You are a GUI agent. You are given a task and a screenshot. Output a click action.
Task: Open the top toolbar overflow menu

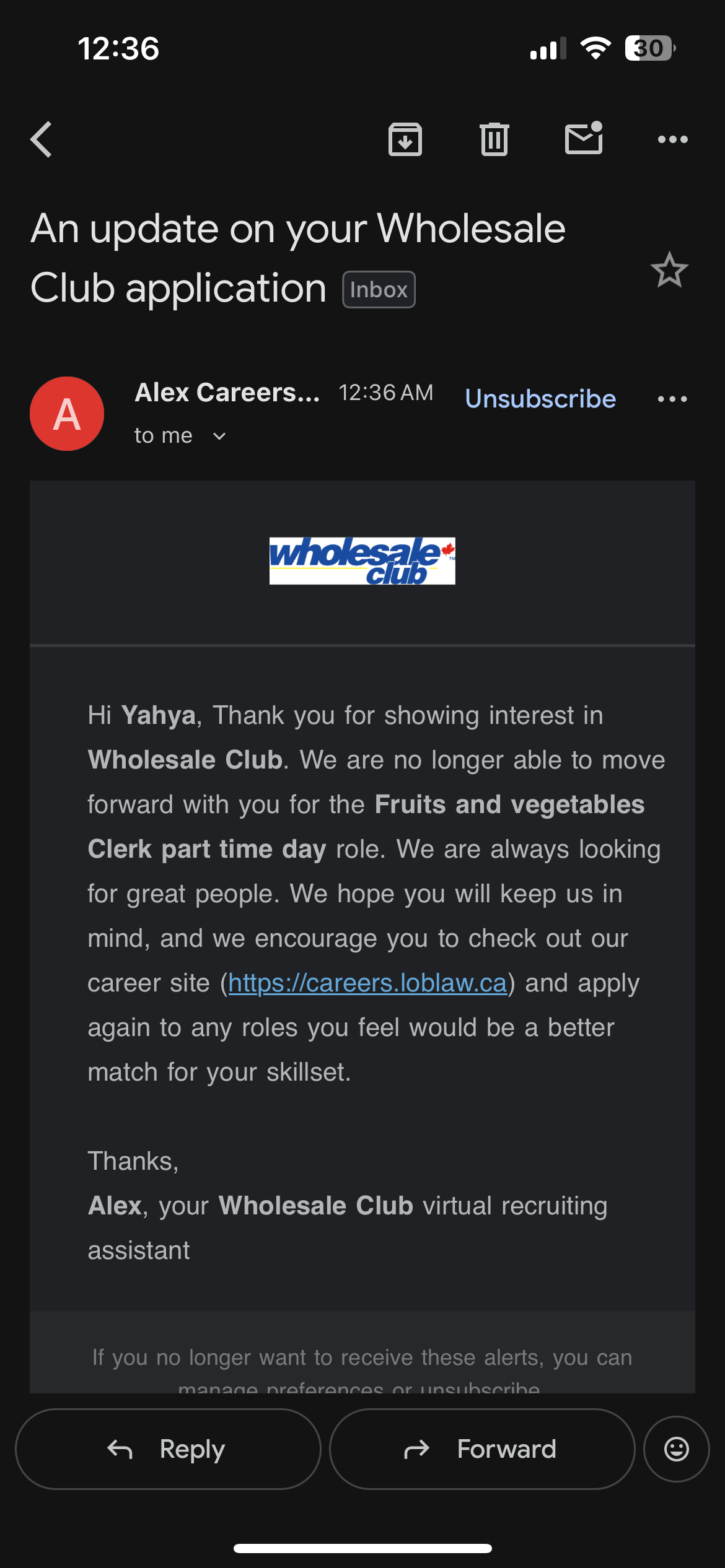[672, 139]
